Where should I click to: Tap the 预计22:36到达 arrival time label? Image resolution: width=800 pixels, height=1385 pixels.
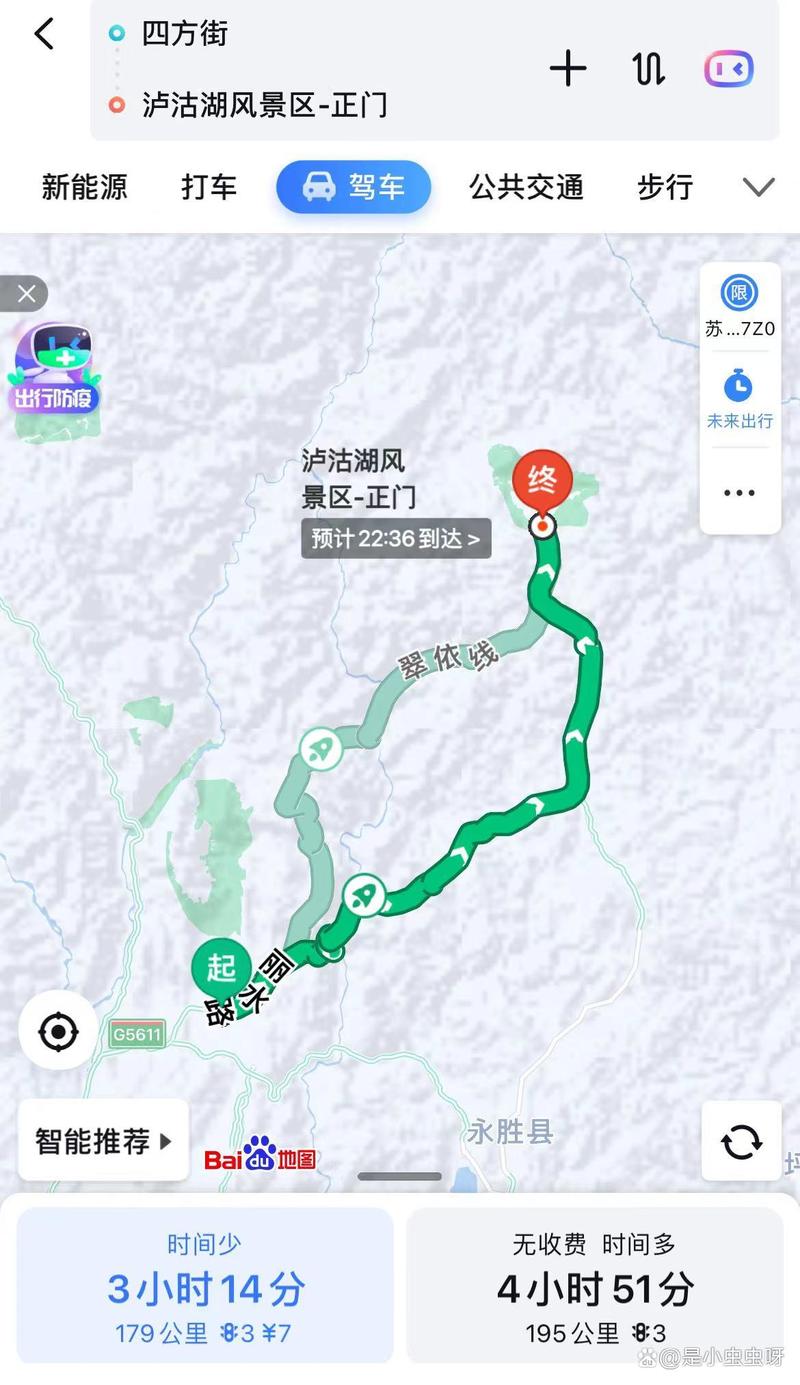(x=397, y=538)
